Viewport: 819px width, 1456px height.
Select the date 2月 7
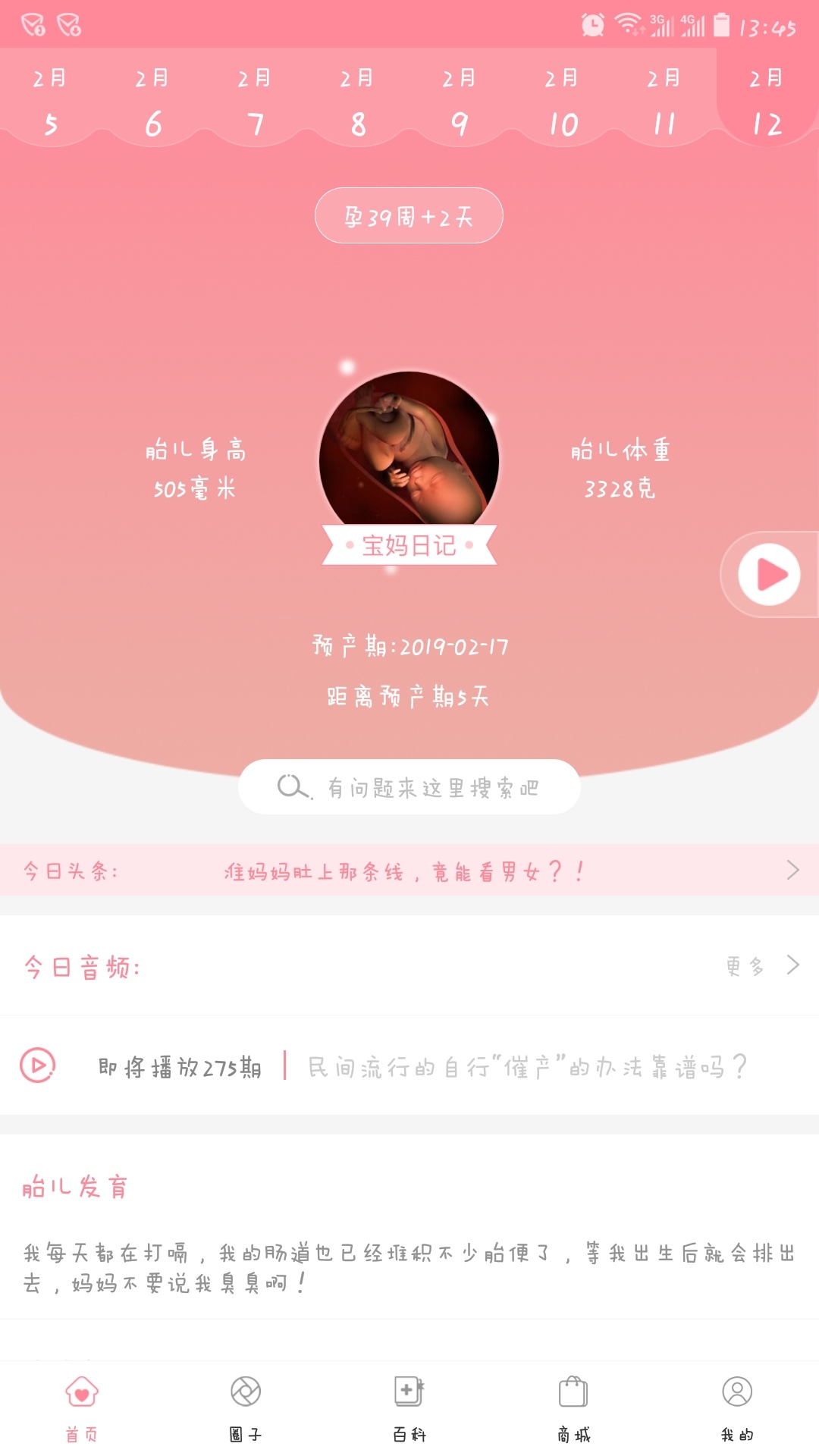255,102
